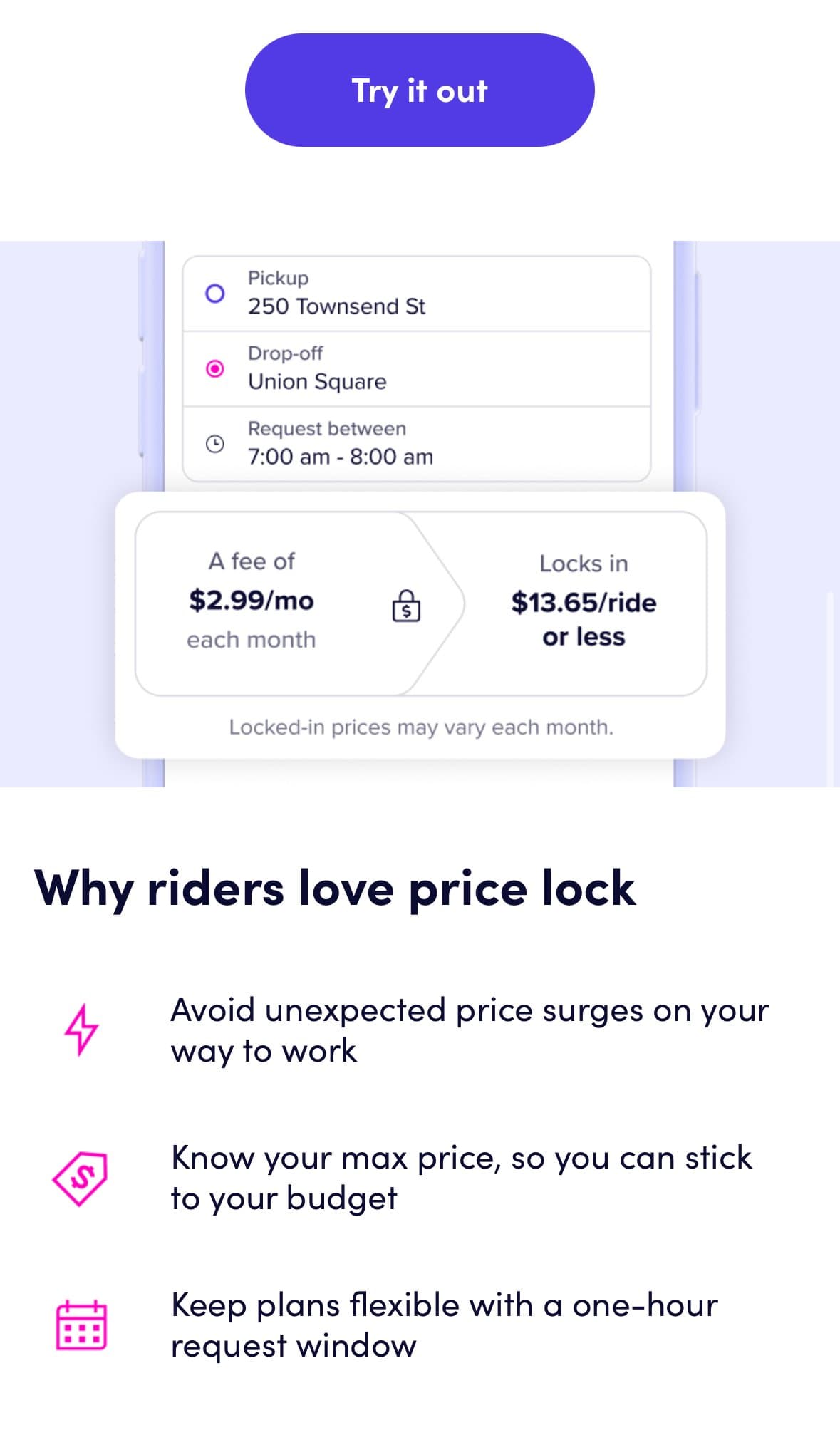840x1435 pixels.
Task: Tap the Try it out button
Action: pyautogui.click(x=420, y=90)
